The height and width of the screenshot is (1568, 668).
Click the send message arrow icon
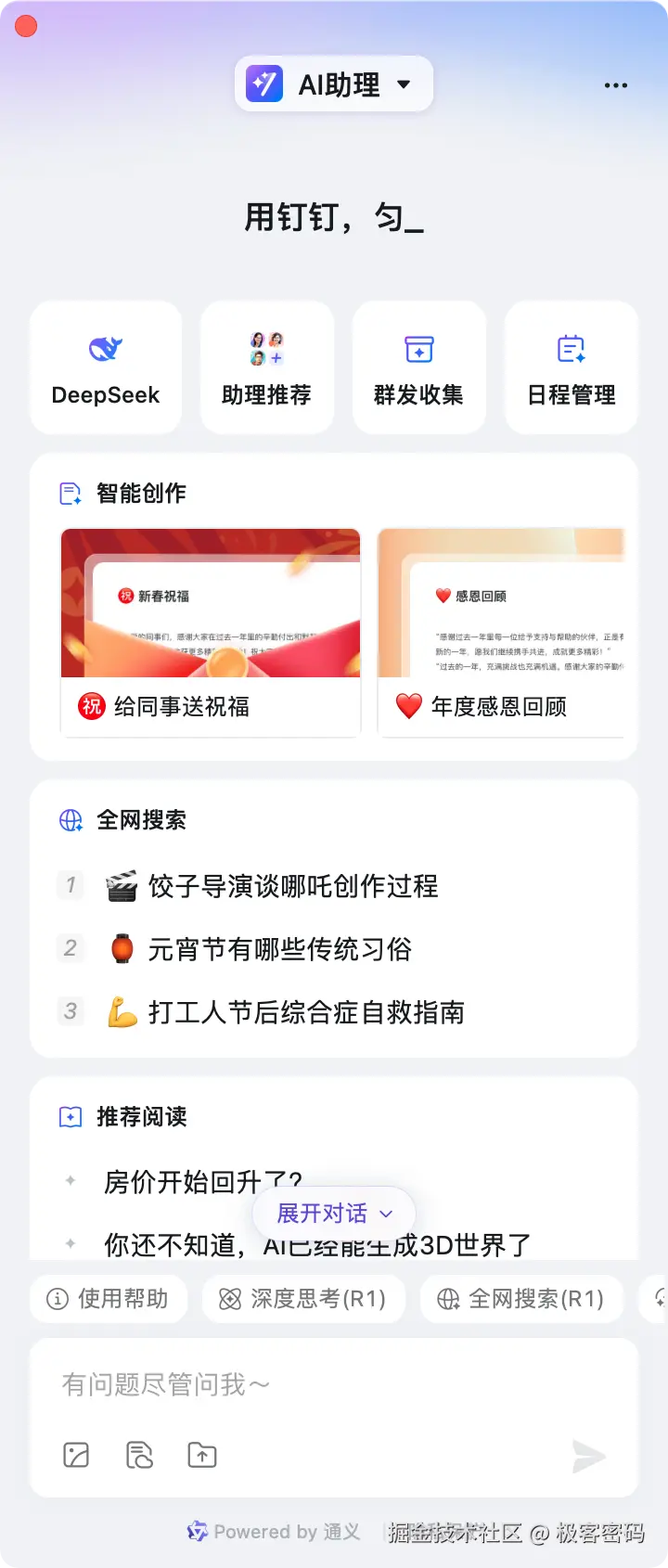(589, 1457)
